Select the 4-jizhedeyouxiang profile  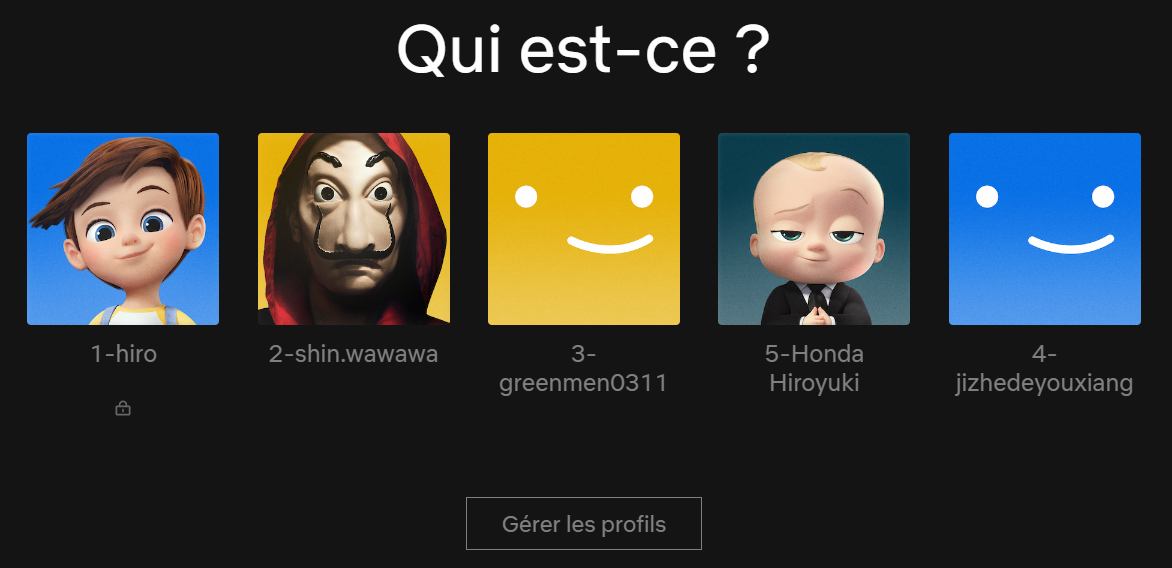pyautogui.click(x=1045, y=229)
